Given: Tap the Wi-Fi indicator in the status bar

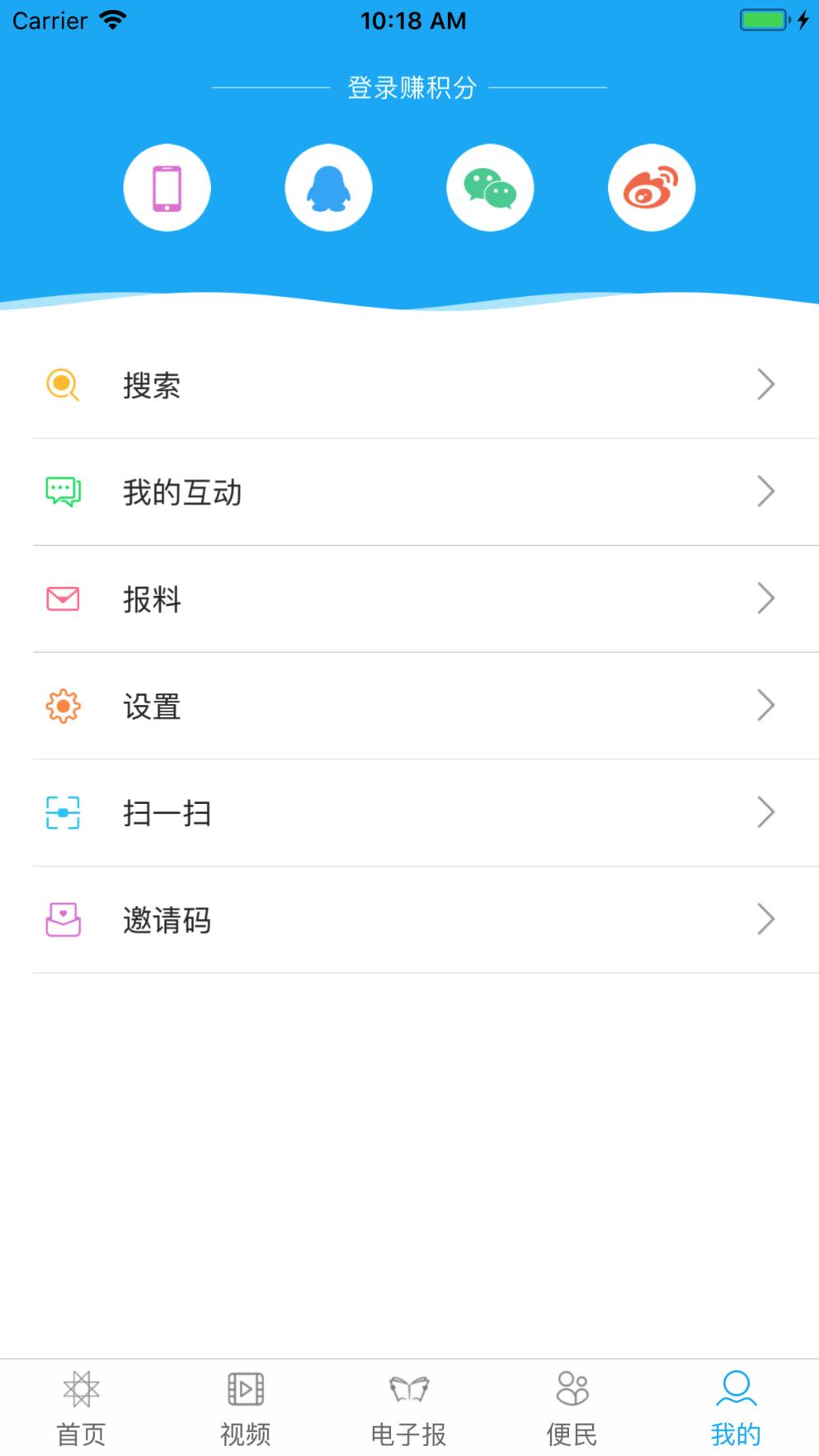Looking at the screenshot, I should click(112, 19).
